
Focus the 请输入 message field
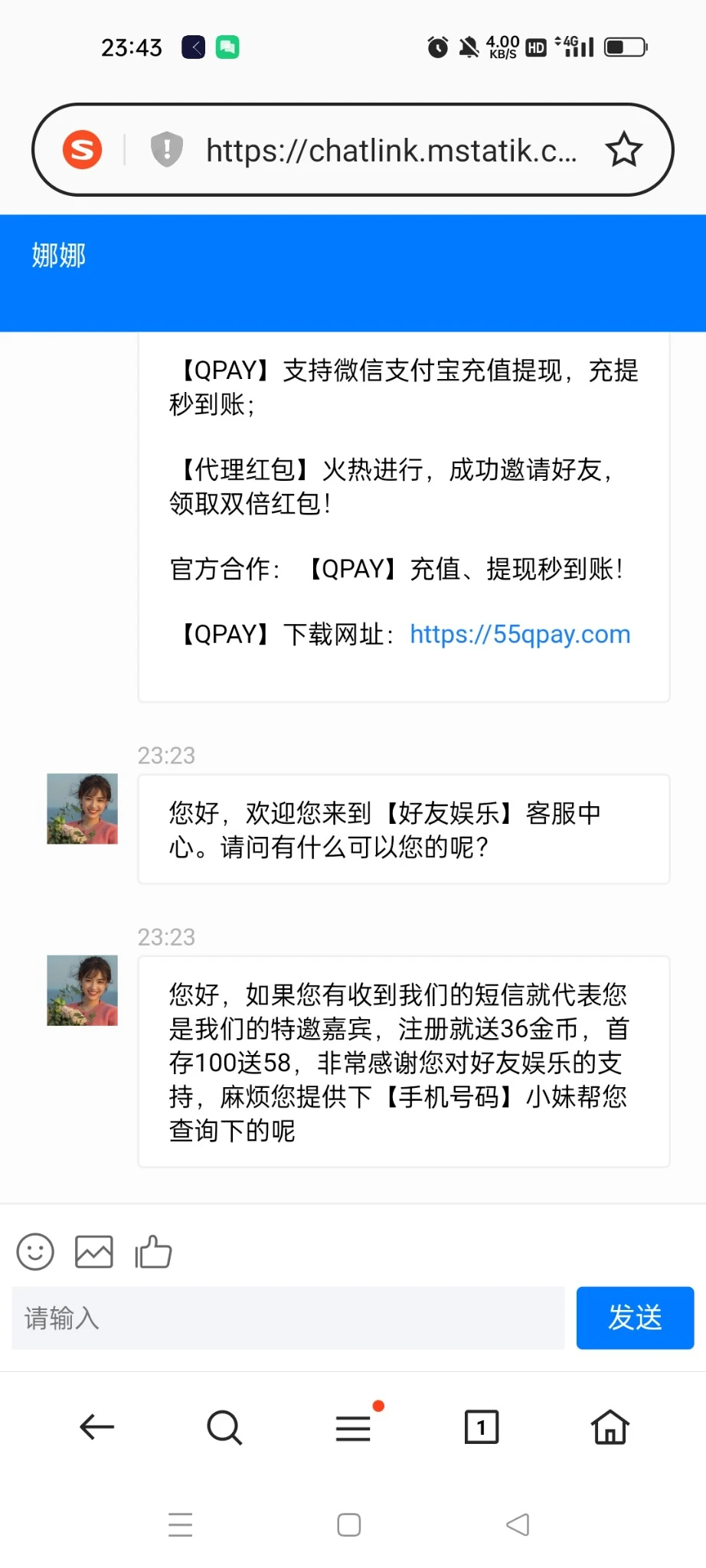pyautogui.click(x=288, y=1318)
